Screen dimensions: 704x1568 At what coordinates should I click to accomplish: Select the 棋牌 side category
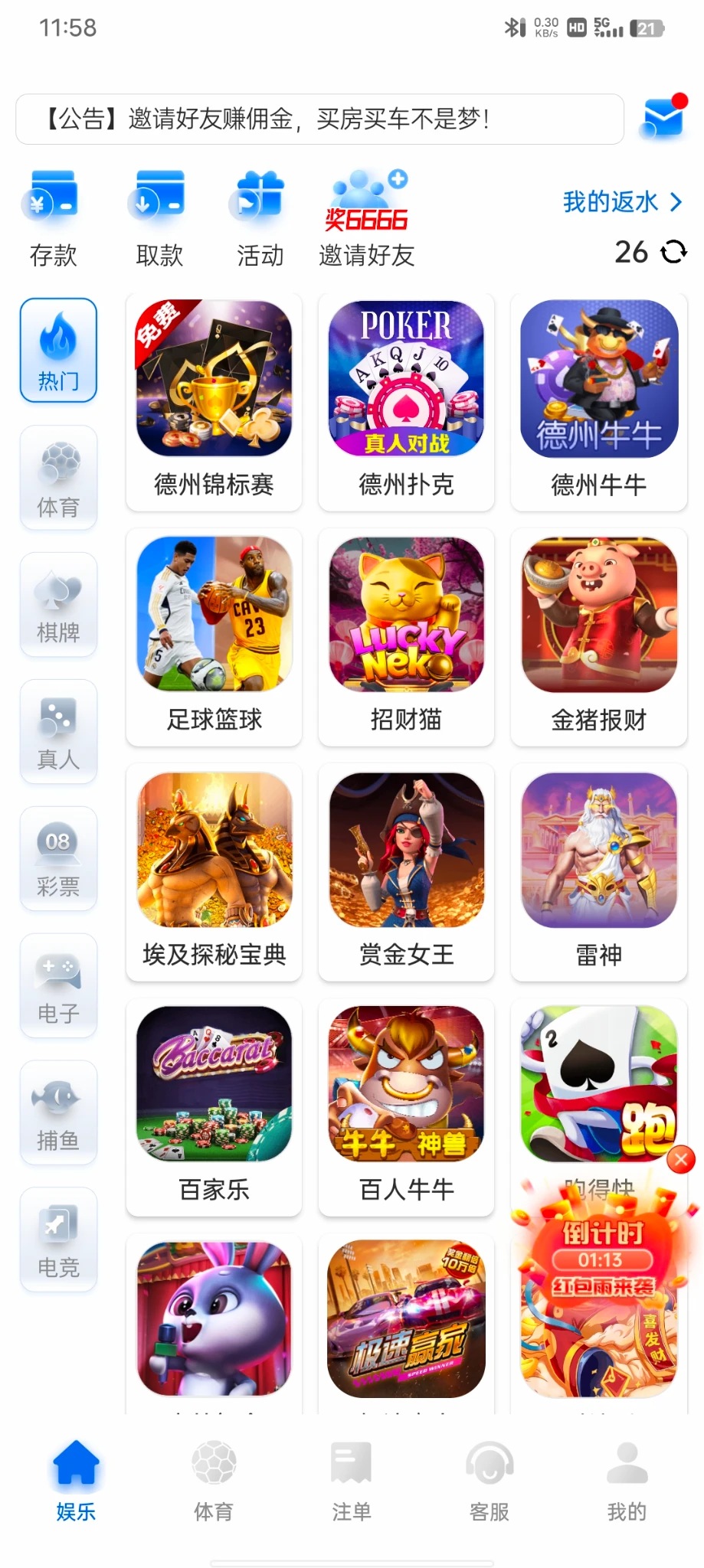point(58,605)
